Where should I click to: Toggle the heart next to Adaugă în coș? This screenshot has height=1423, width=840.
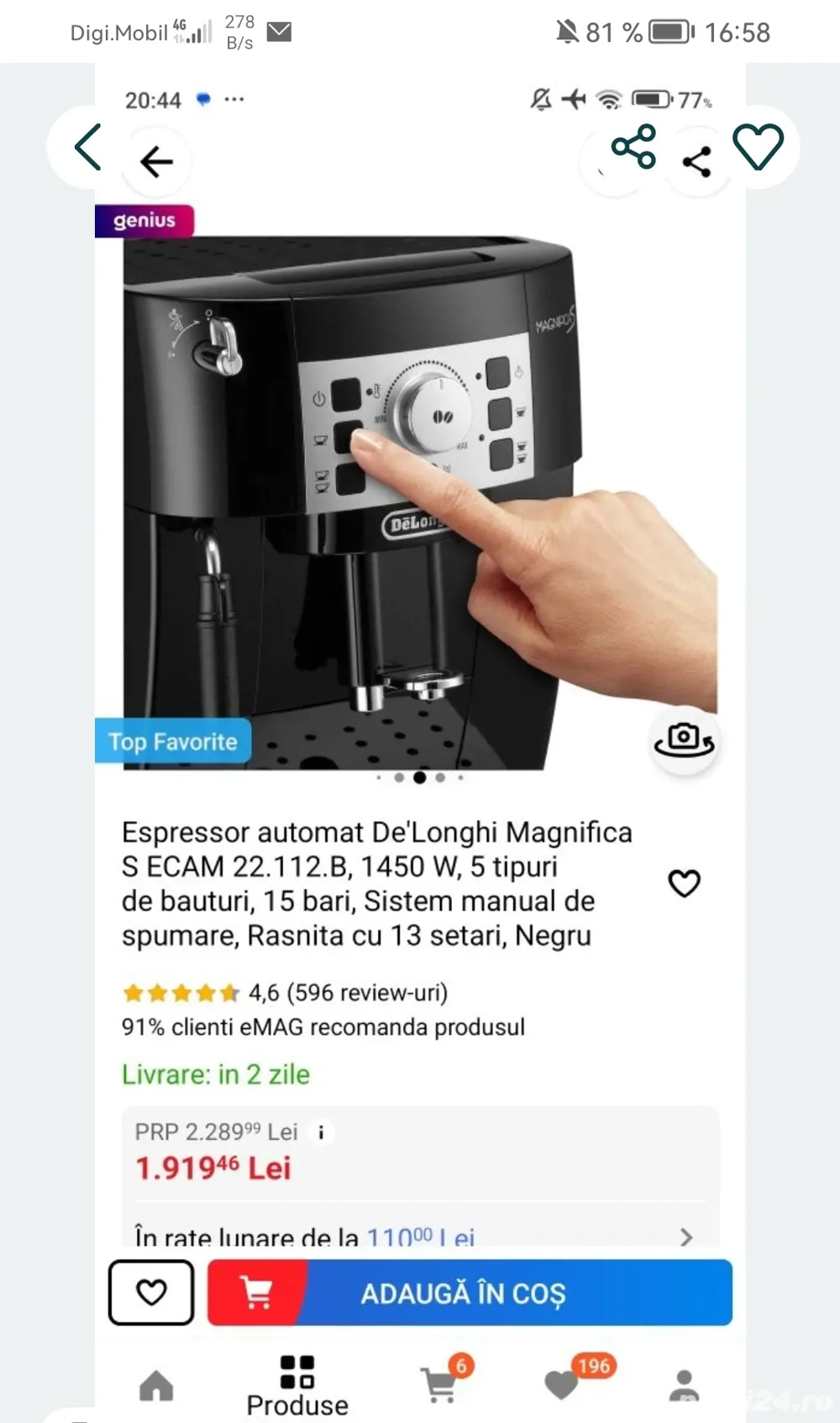tap(151, 1293)
